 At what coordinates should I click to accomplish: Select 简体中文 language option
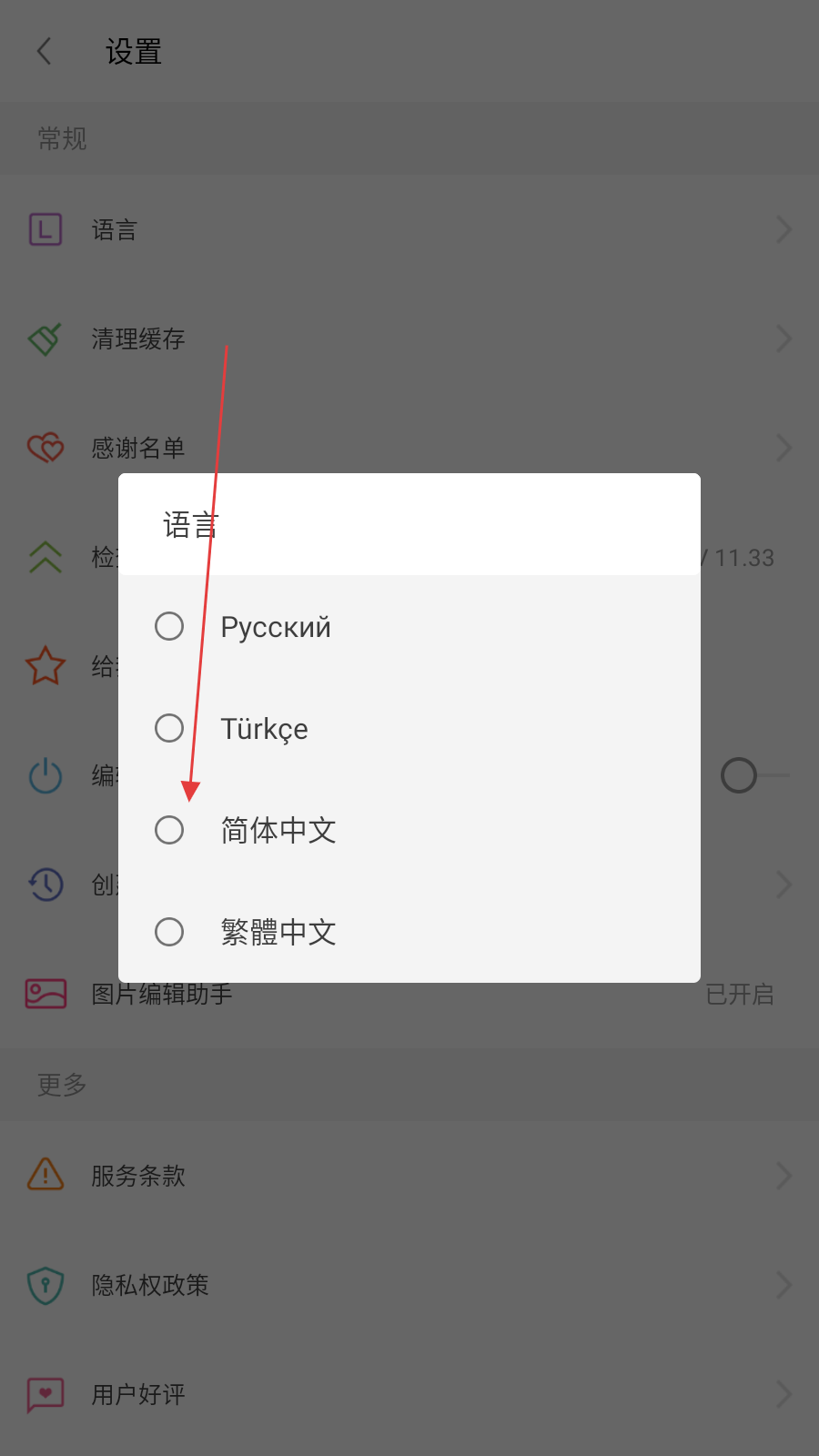click(x=169, y=830)
